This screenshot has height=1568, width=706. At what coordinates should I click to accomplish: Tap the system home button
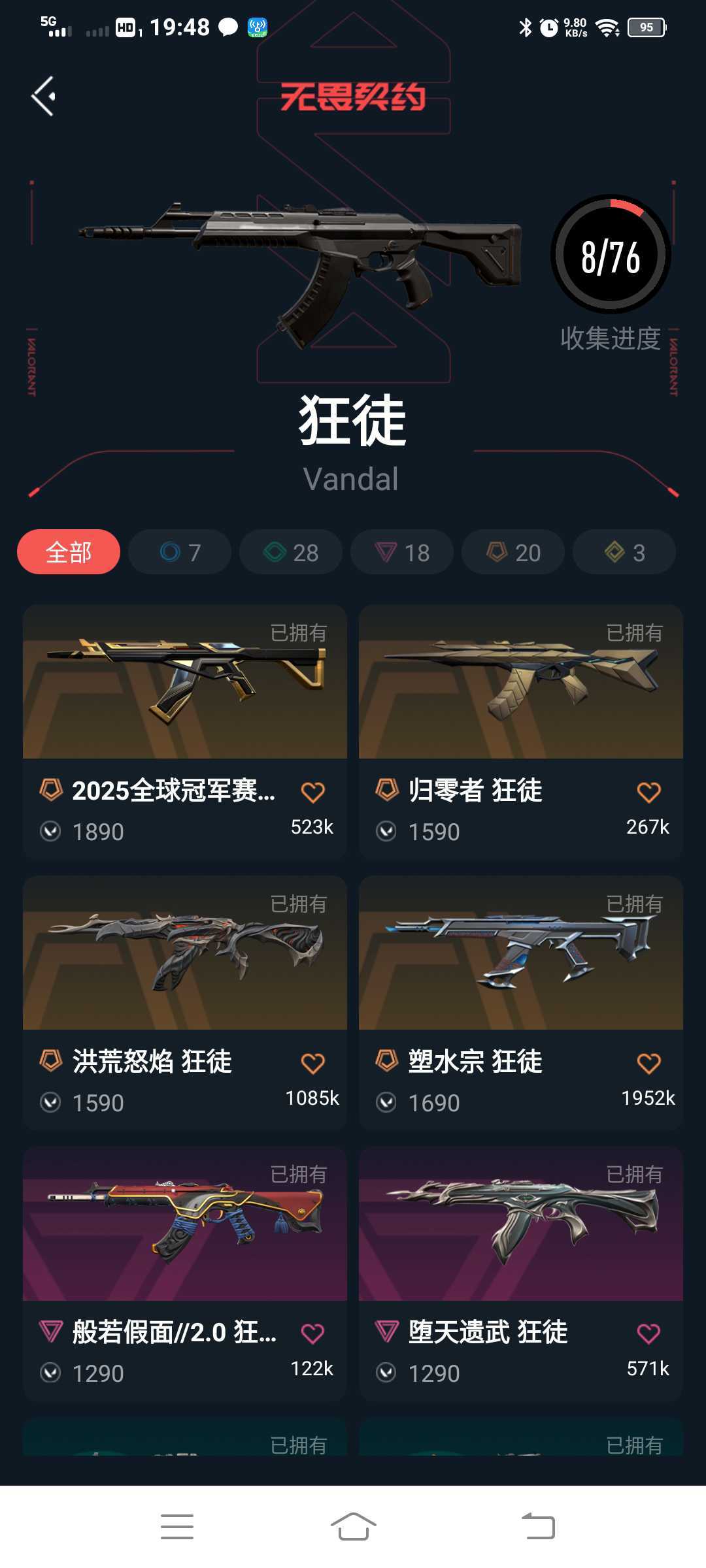coord(353,1526)
